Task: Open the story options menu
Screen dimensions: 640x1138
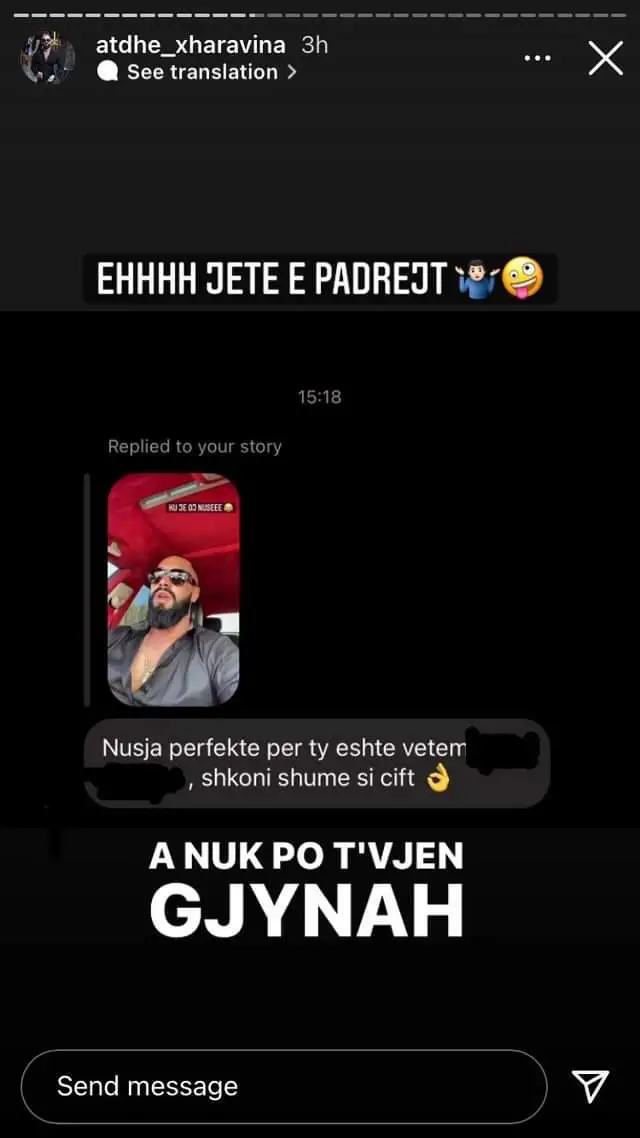Action: [x=537, y=58]
